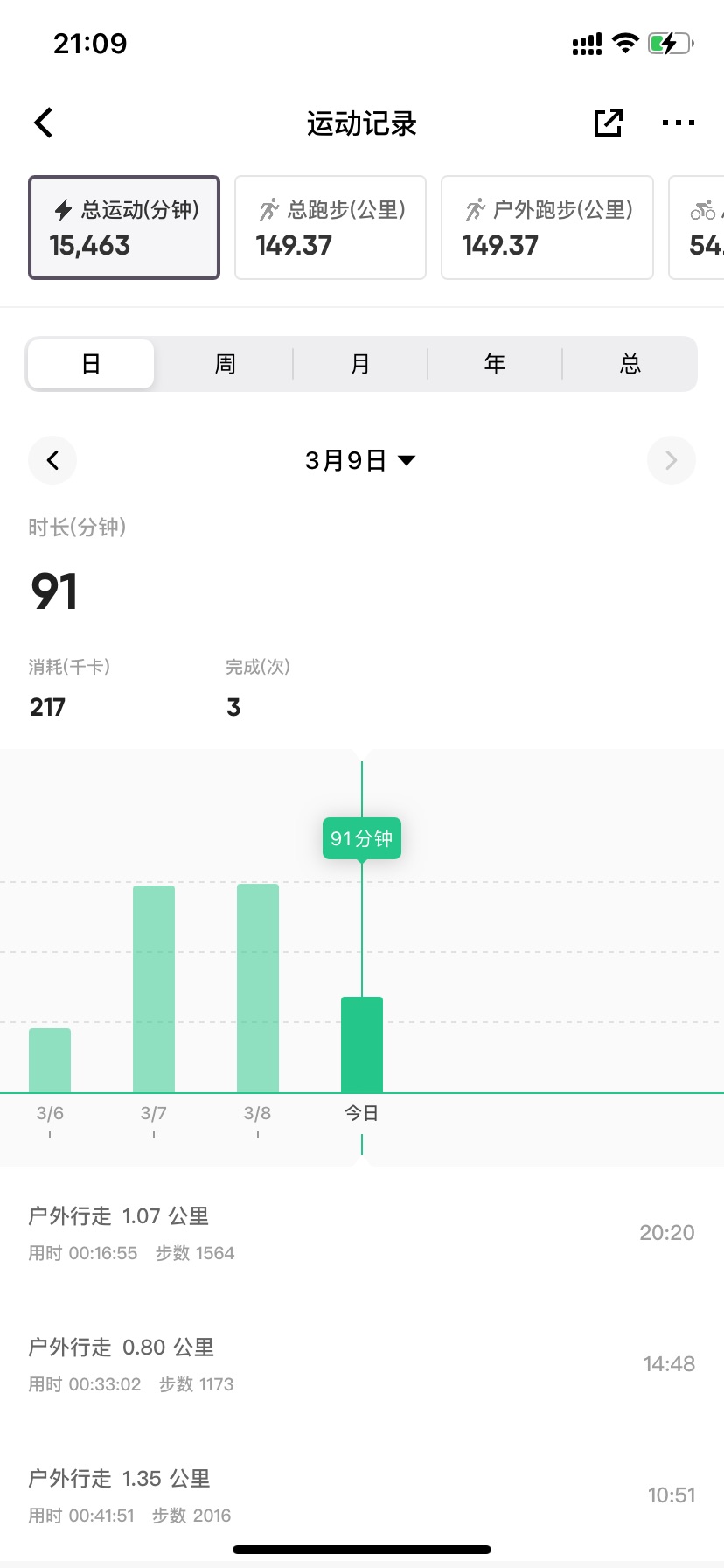Go to the previous day
The image size is (724, 1568).
tap(52, 460)
